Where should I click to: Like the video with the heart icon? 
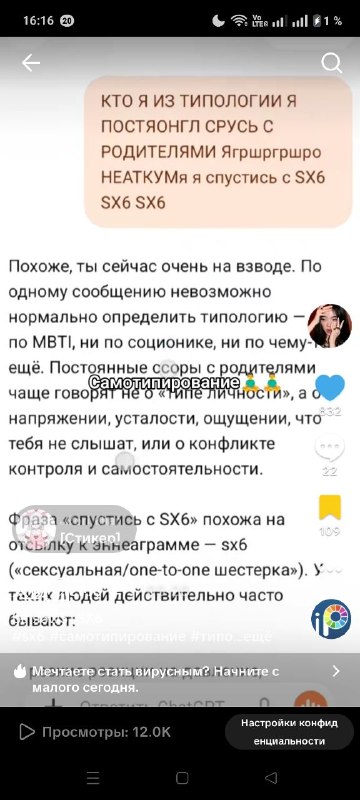click(x=330, y=388)
